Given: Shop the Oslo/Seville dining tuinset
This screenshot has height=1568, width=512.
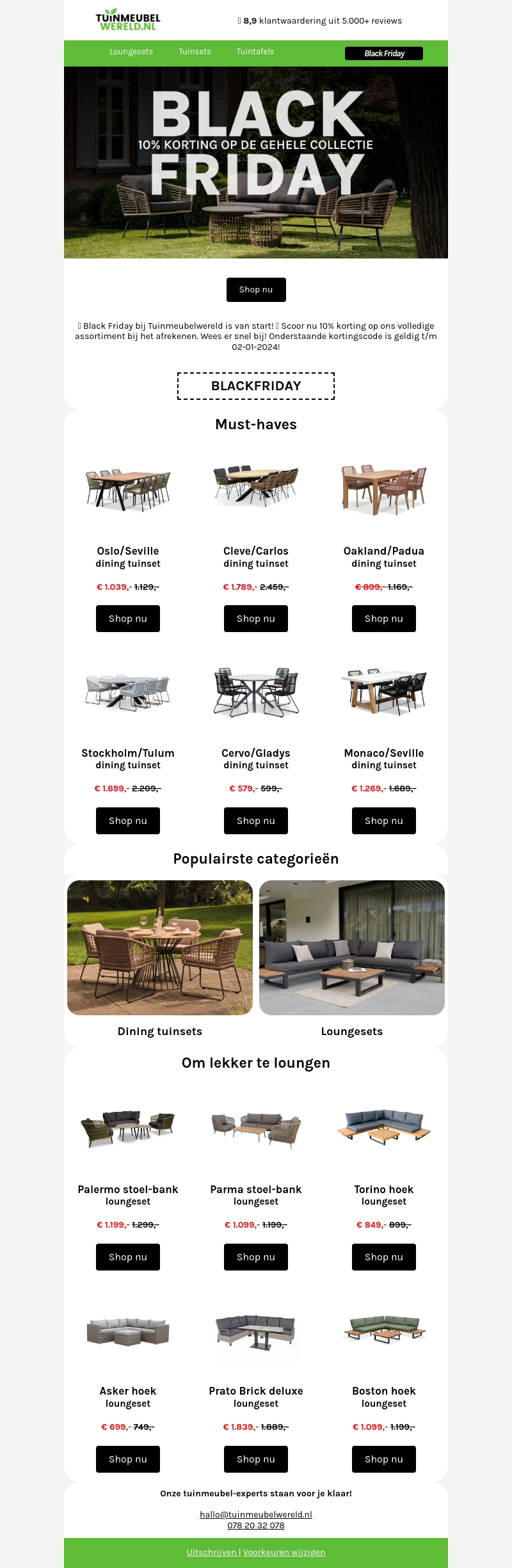Looking at the screenshot, I should tap(128, 619).
